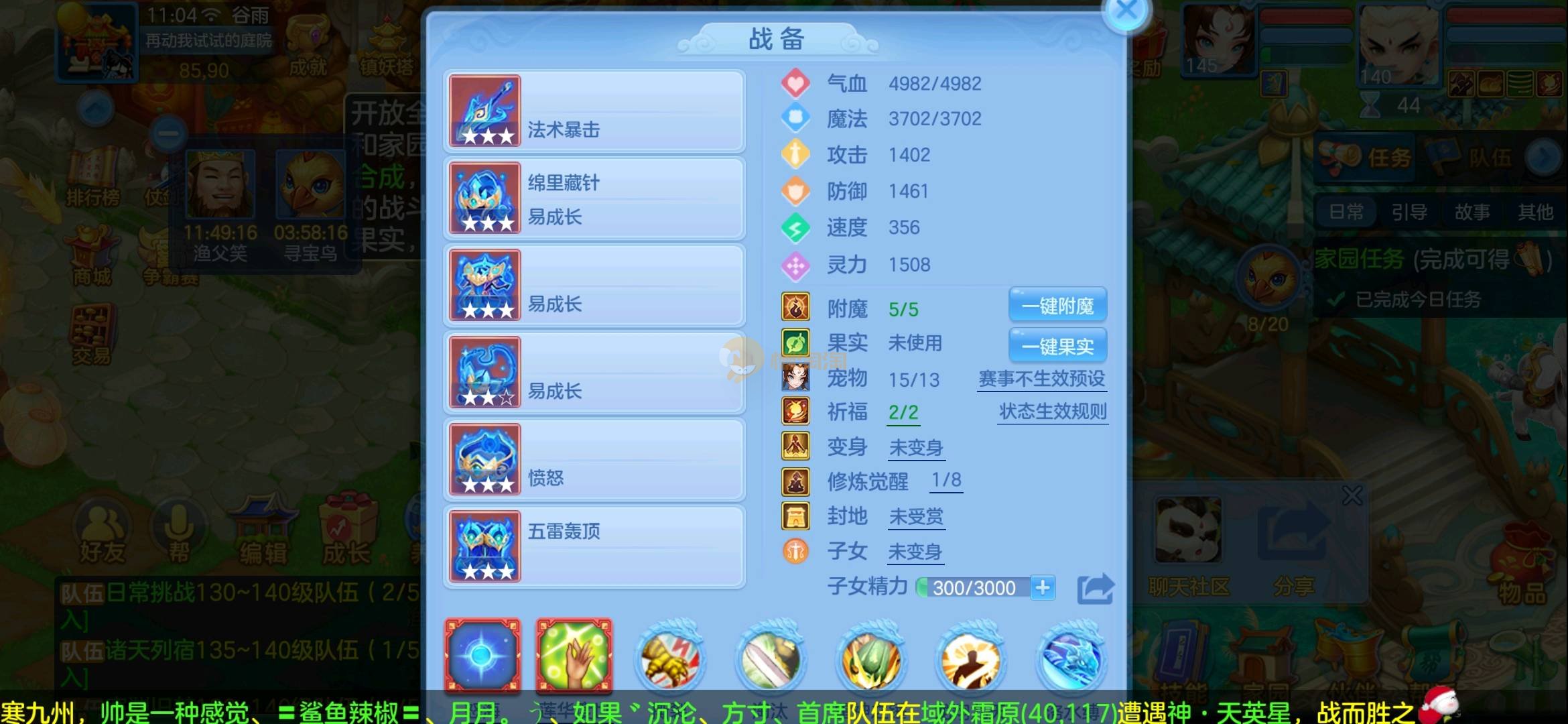The width and height of the screenshot is (1568, 724).
Task: Share via the arrow icon beside 子女精力
Action: 1095,589
